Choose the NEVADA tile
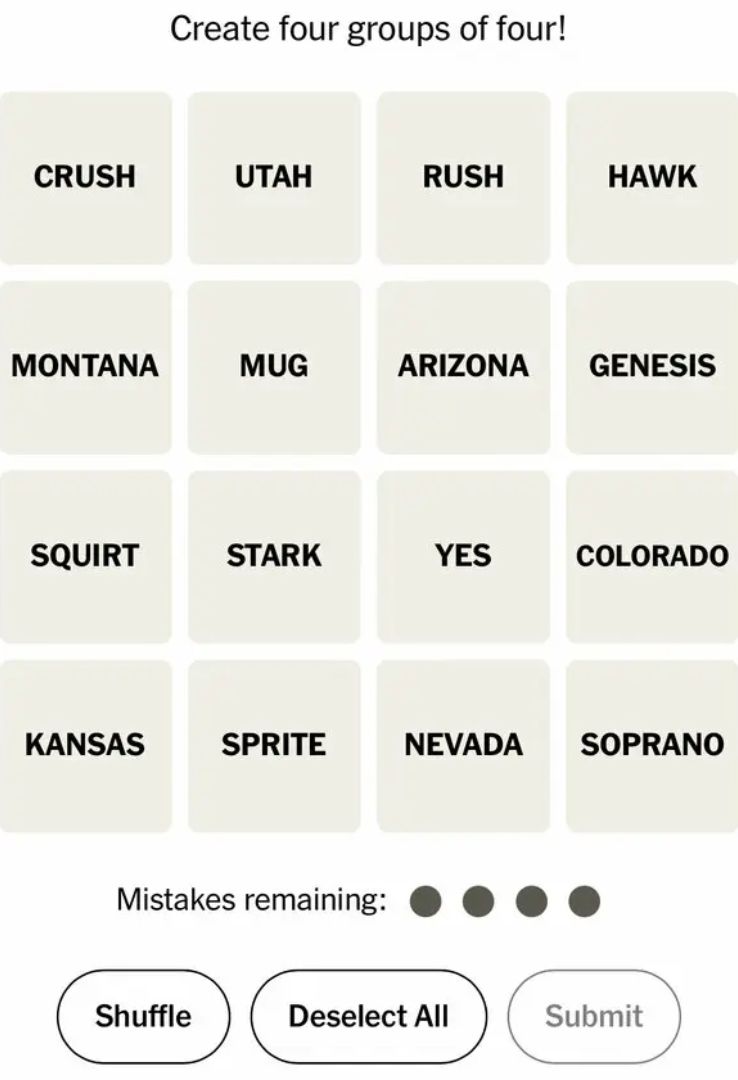The height and width of the screenshot is (1080, 738). [463, 745]
